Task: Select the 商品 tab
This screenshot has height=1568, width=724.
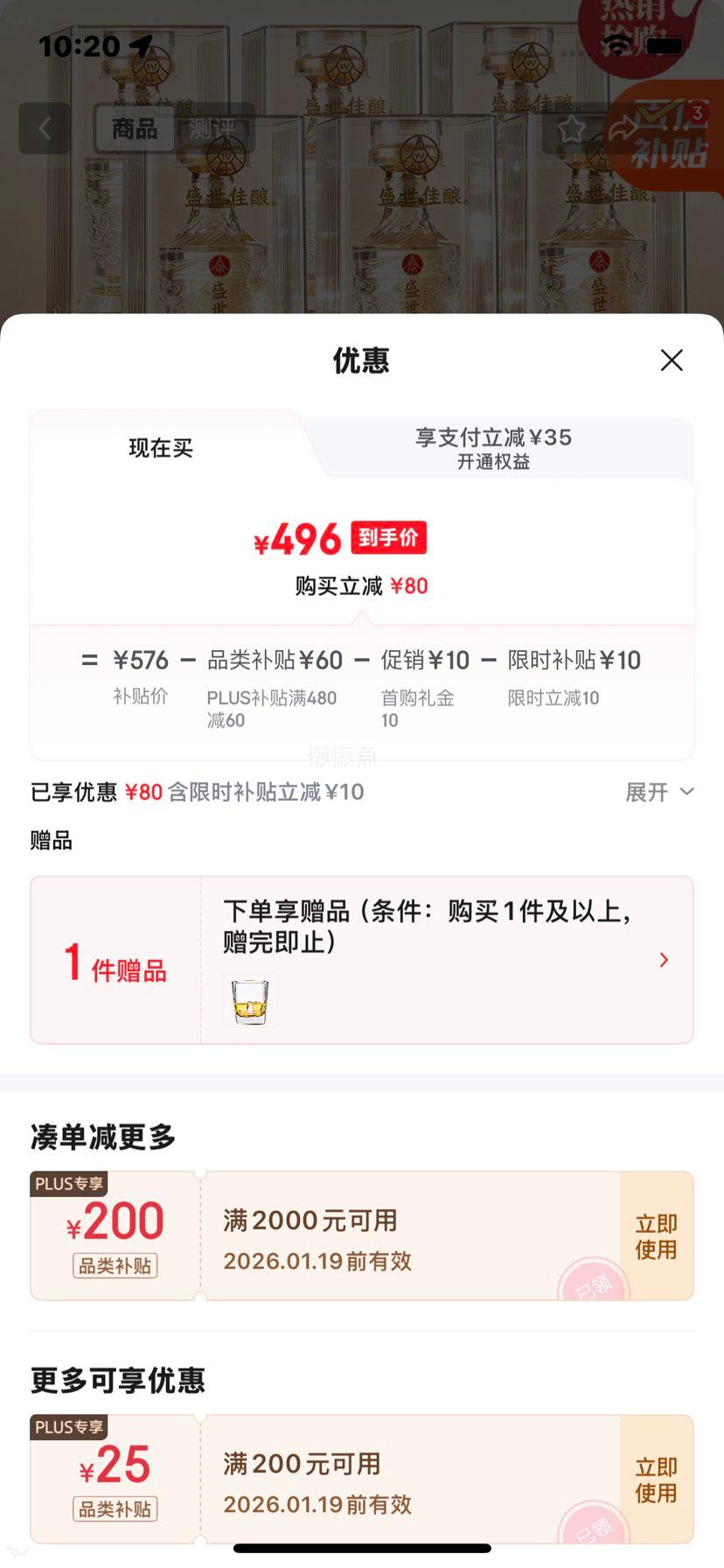Action: coord(136,129)
